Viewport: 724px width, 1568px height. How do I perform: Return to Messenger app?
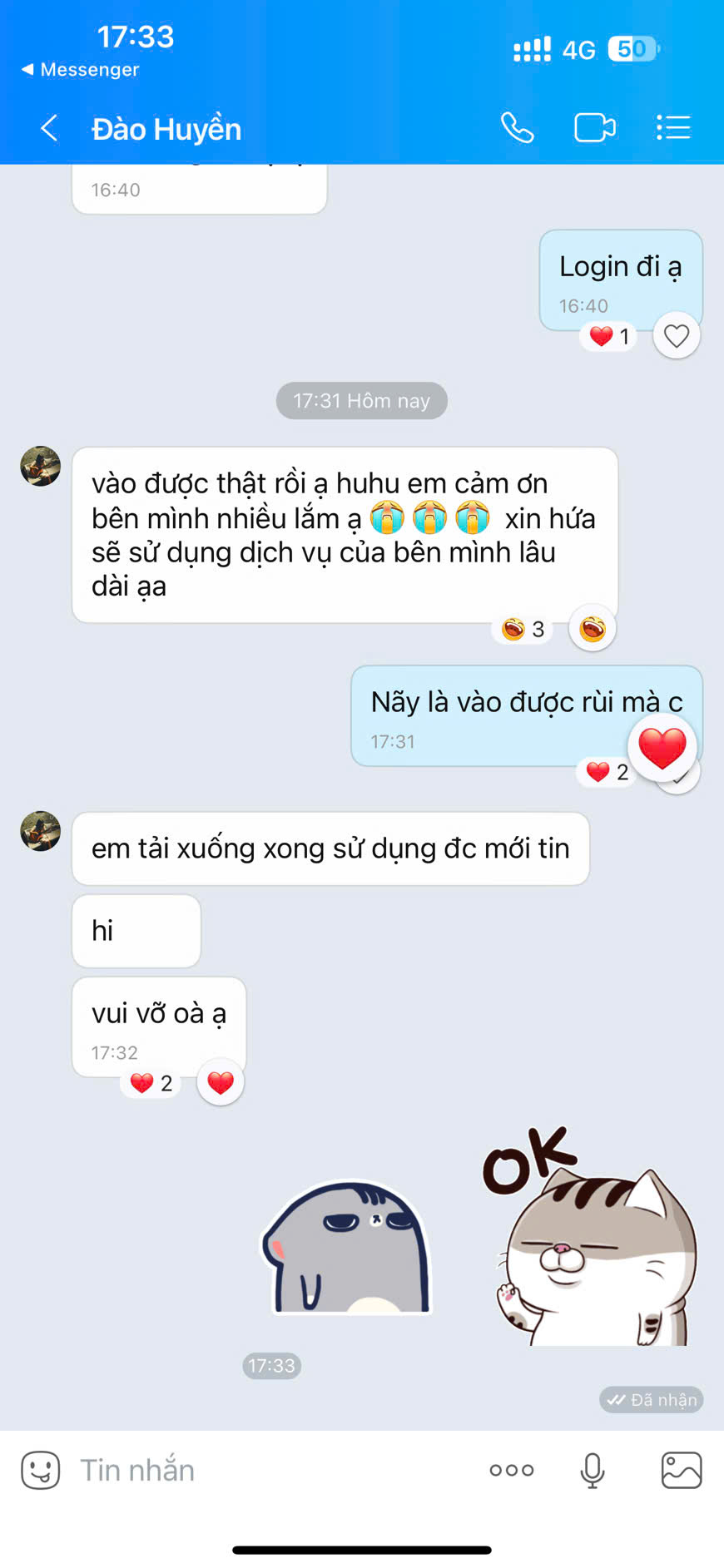(80, 70)
